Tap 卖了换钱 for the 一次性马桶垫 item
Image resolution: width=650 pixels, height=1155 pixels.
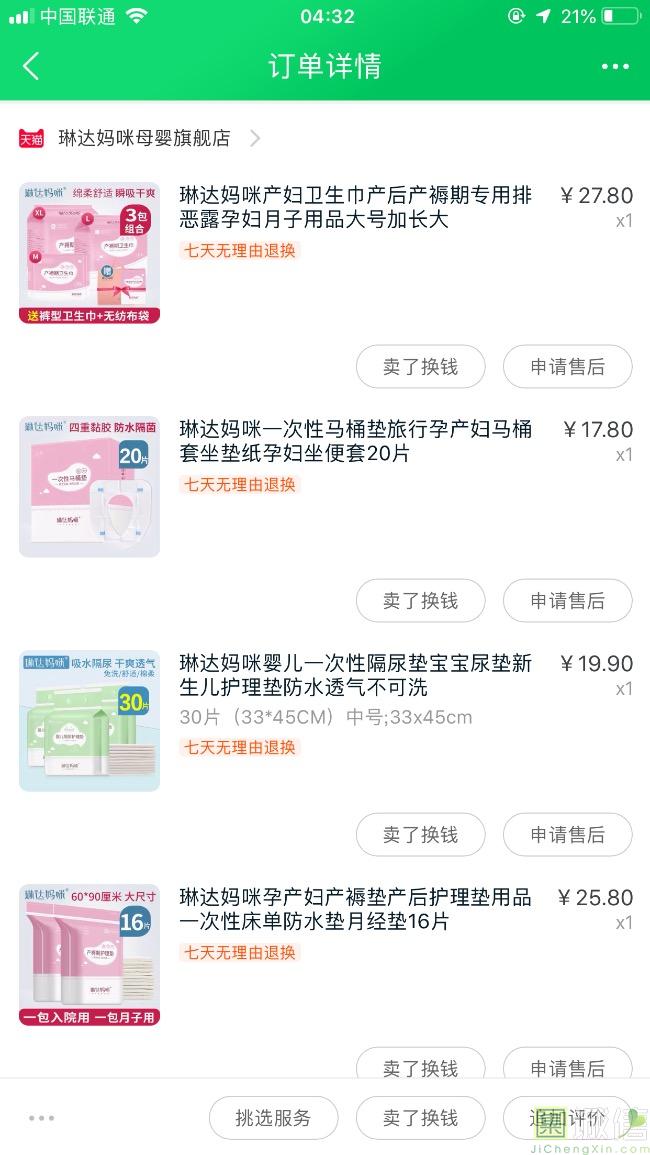pyautogui.click(x=420, y=601)
